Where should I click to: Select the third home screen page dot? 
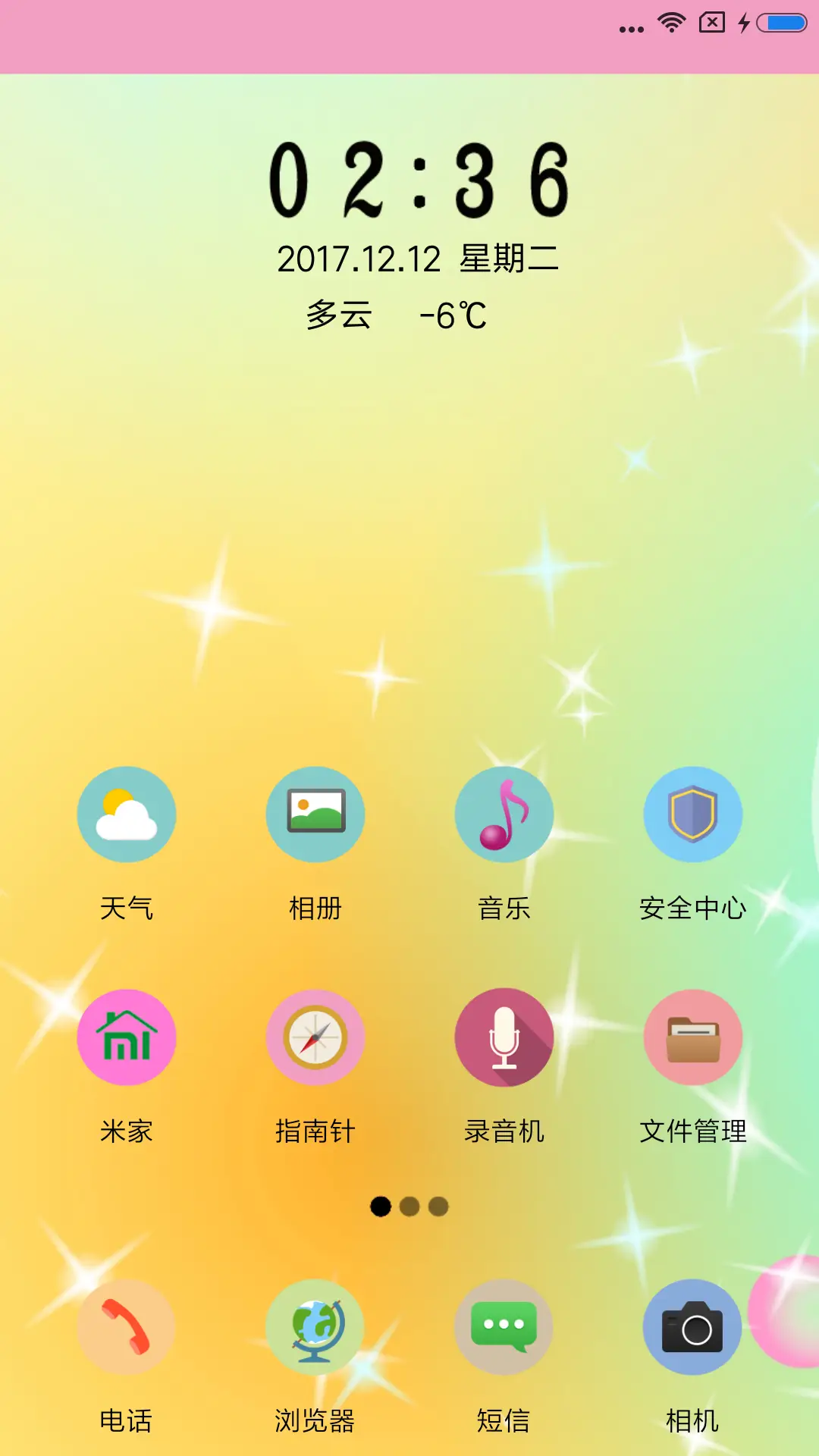point(439,1207)
